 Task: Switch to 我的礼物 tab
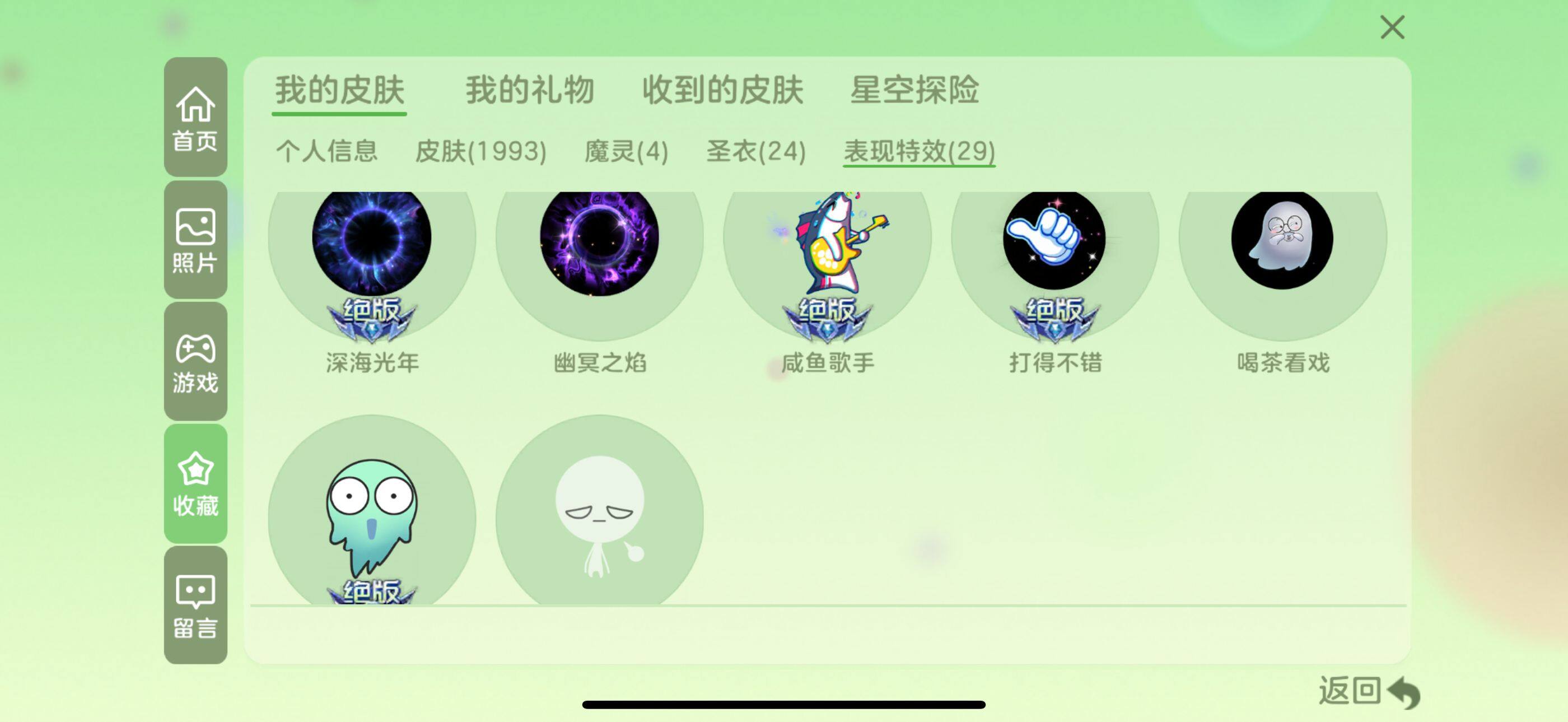coord(530,90)
